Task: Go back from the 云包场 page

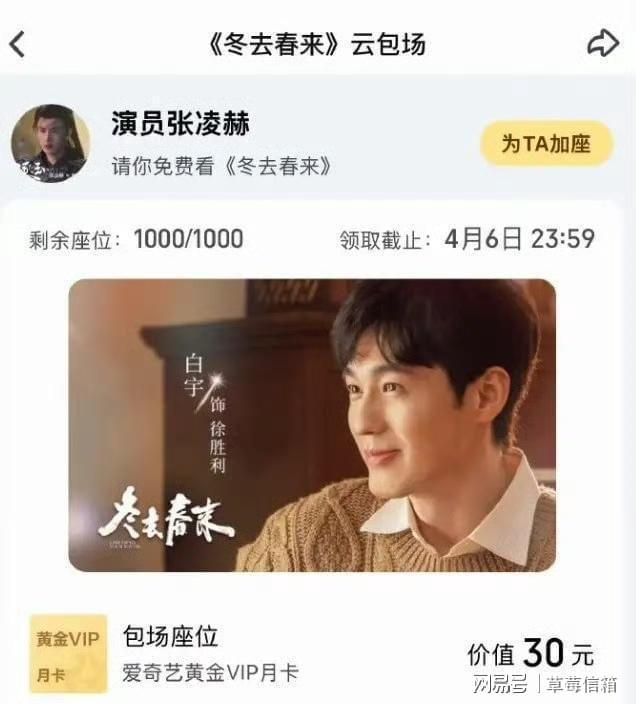Action: tap(17, 44)
